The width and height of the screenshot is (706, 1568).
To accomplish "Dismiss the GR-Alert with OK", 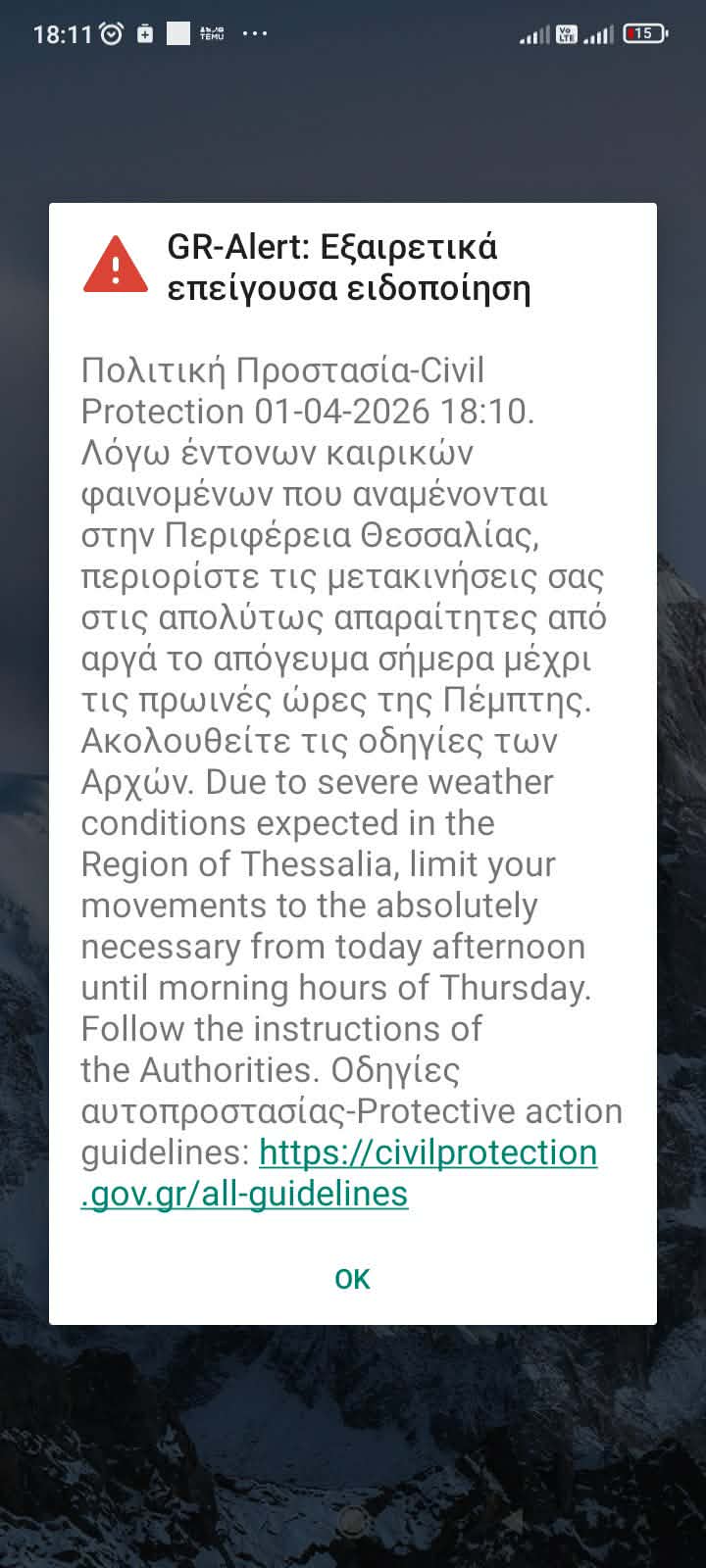I will point(352,1279).
